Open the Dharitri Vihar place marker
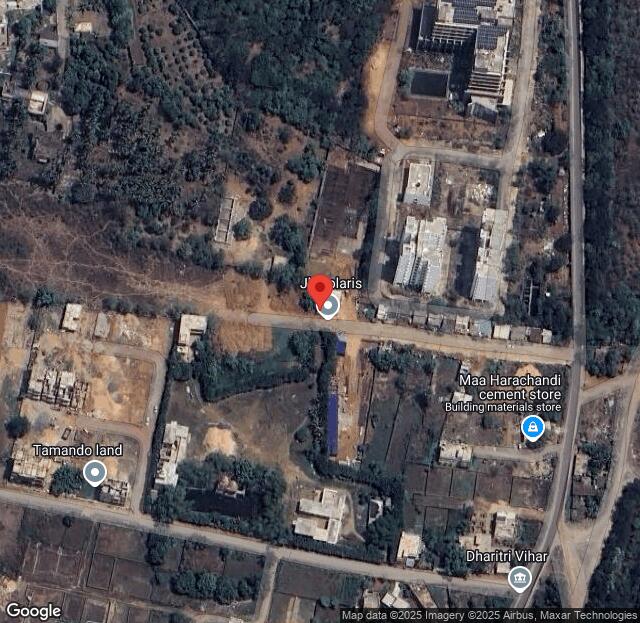Viewport: 640px width, 623px height. (519, 577)
